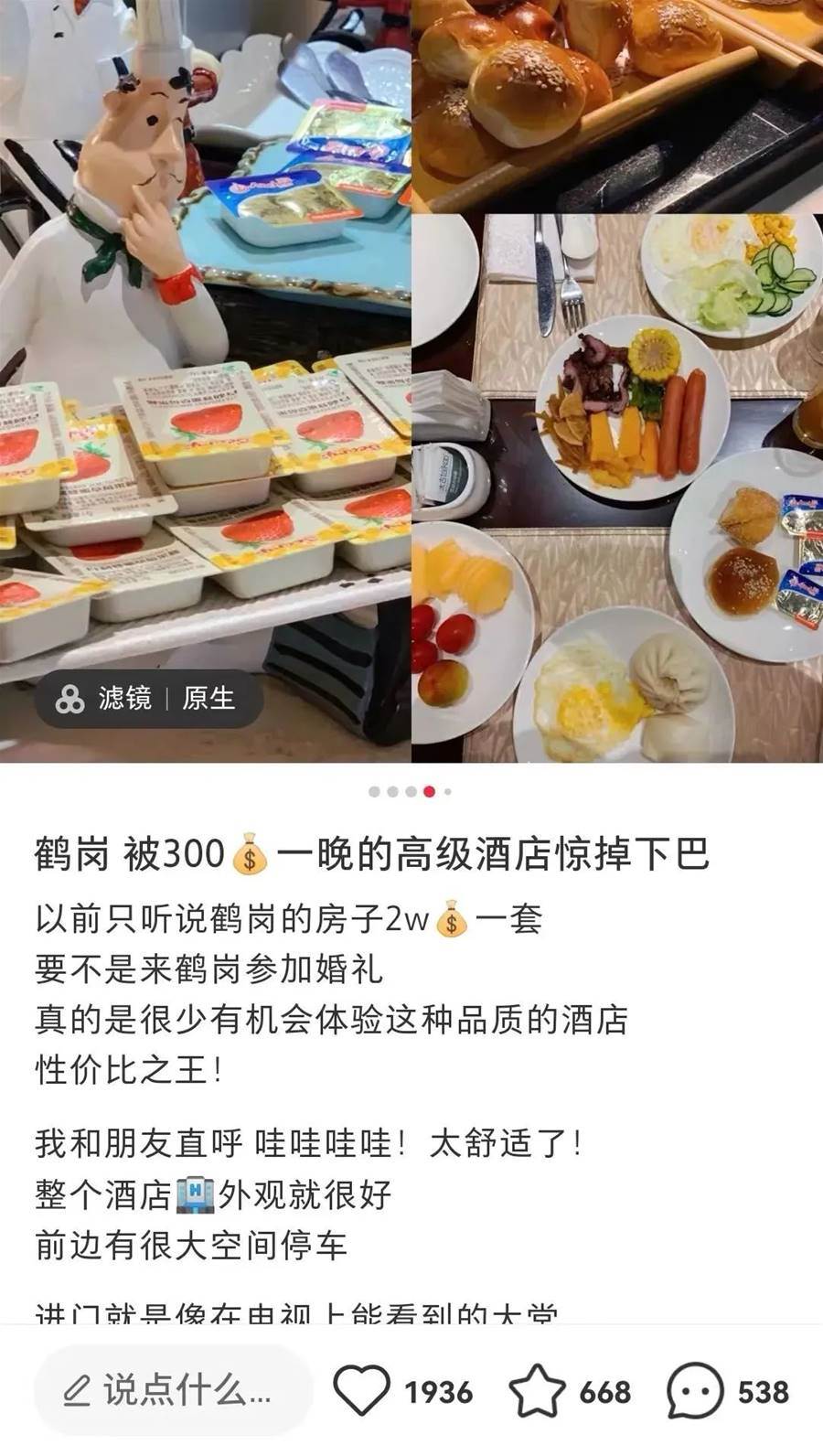Tap the 说点什么 comment field
Screen dimensions: 823x1456
pyautogui.click(x=173, y=1391)
